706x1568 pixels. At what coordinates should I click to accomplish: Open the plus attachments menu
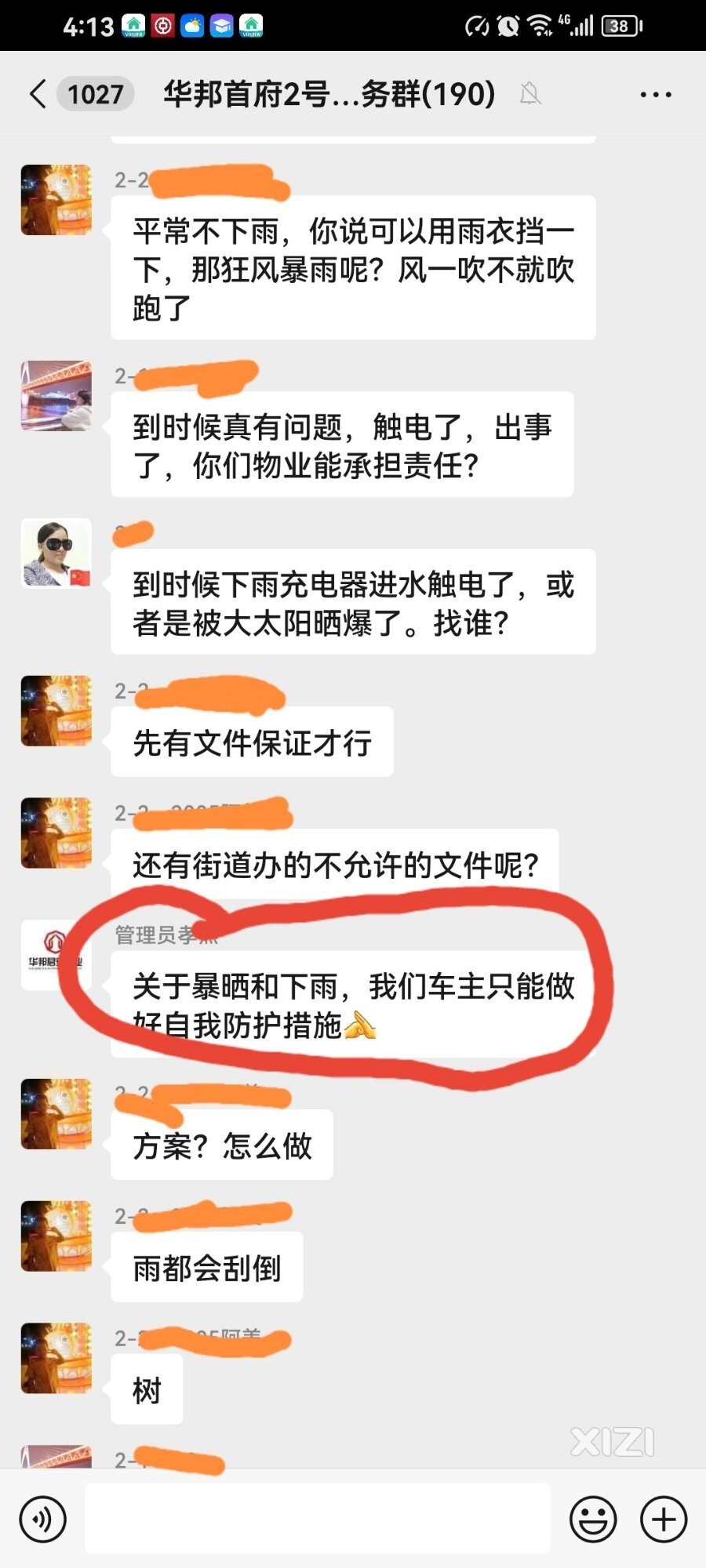[664, 1519]
